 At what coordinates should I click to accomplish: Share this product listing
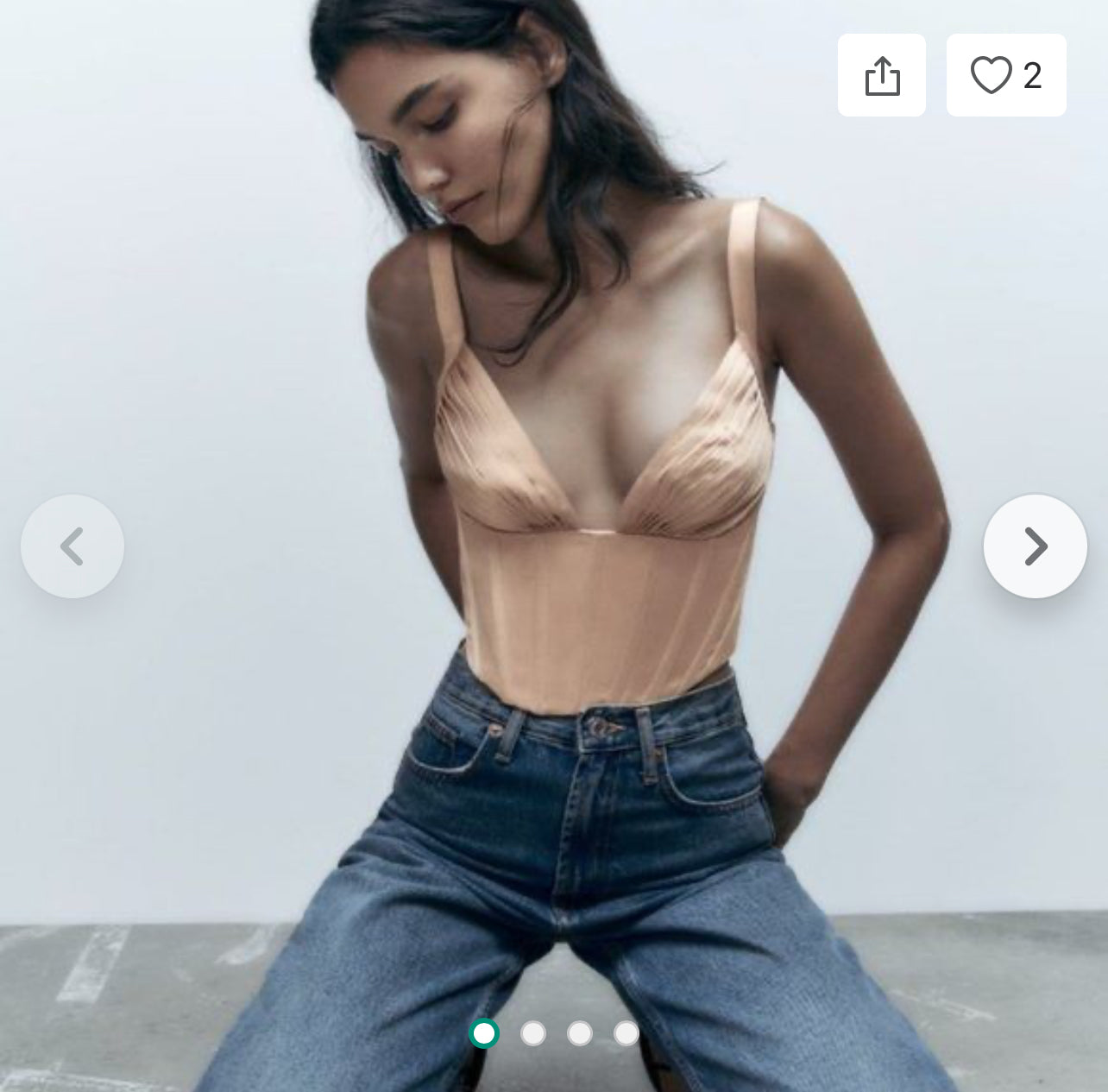point(881,75)
